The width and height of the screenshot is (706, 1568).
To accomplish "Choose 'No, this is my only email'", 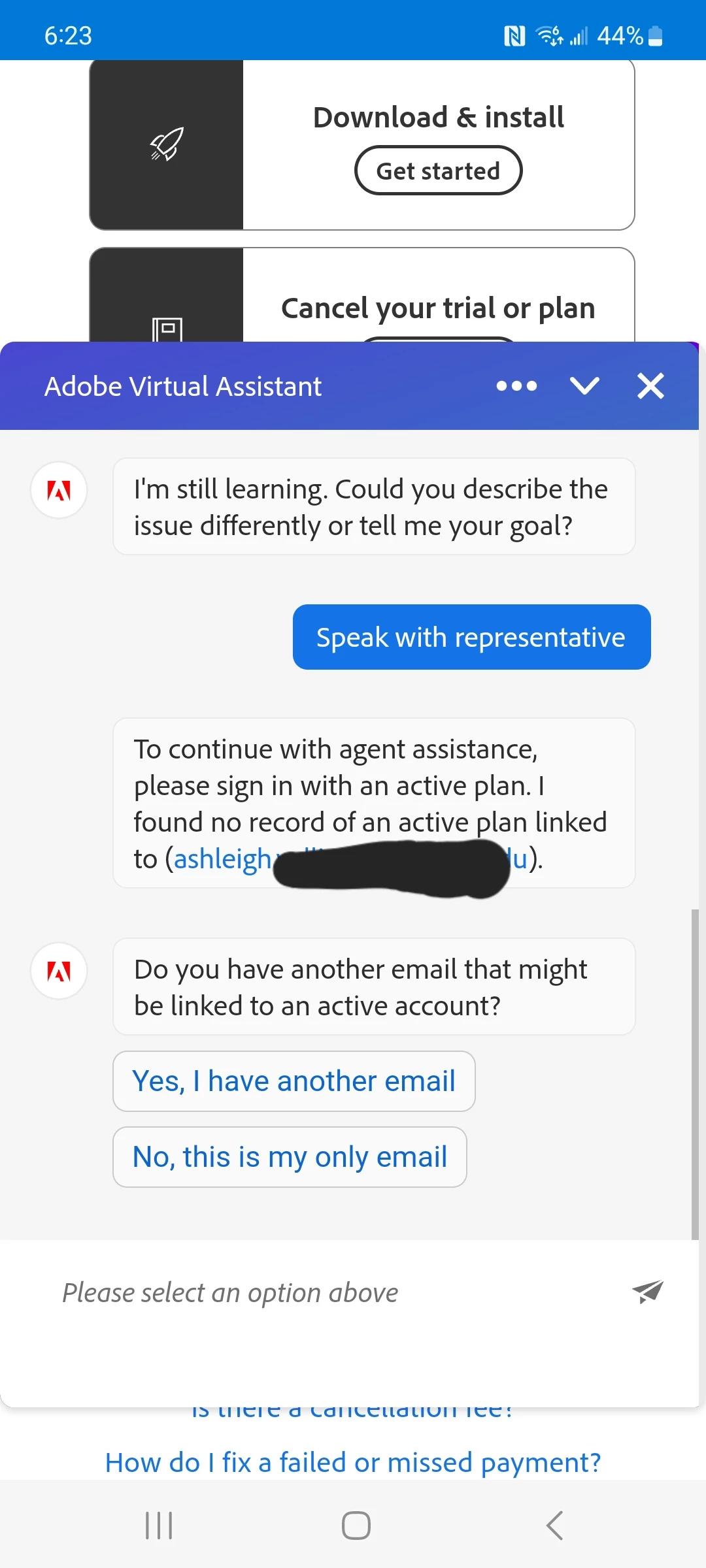I will (290, 1157).
